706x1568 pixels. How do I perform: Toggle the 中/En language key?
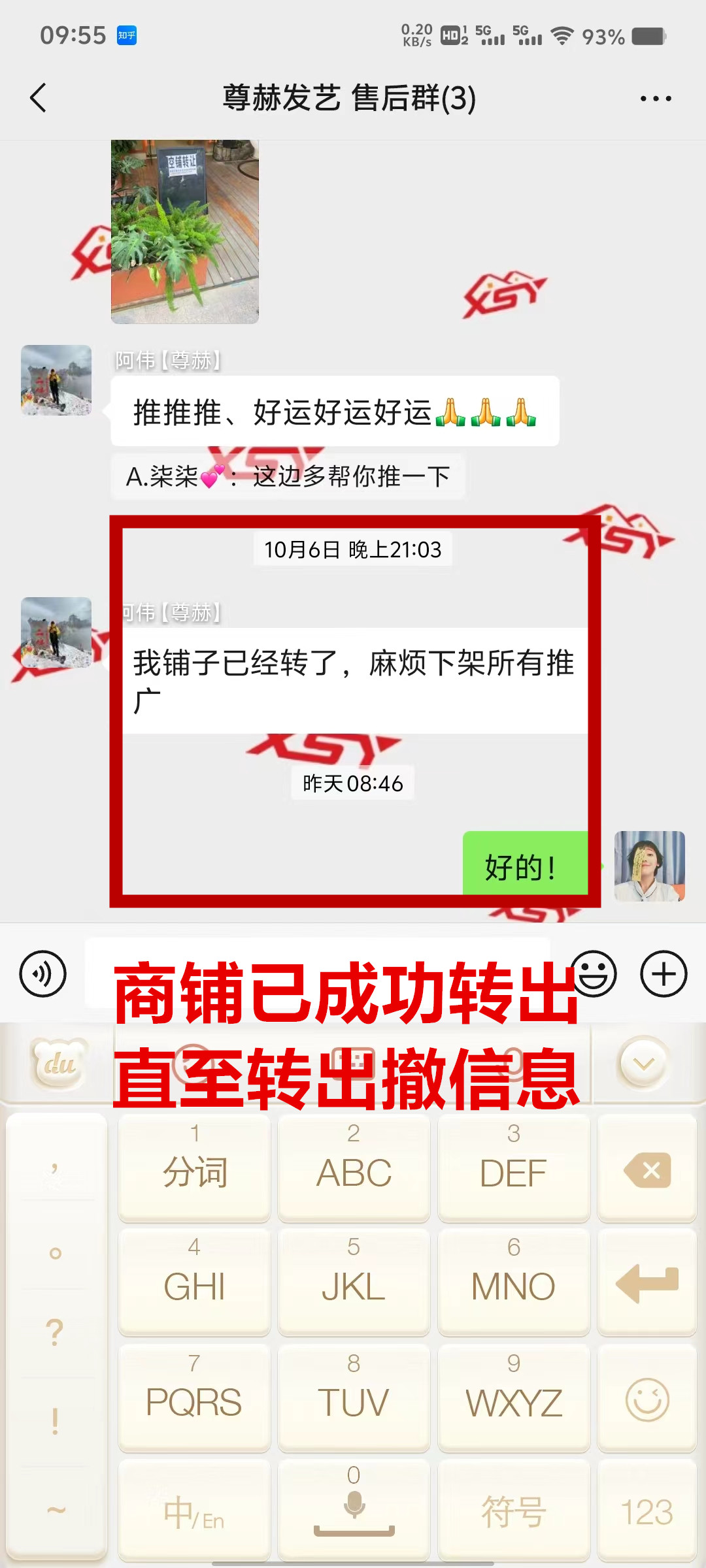[x=194, y=1511]
